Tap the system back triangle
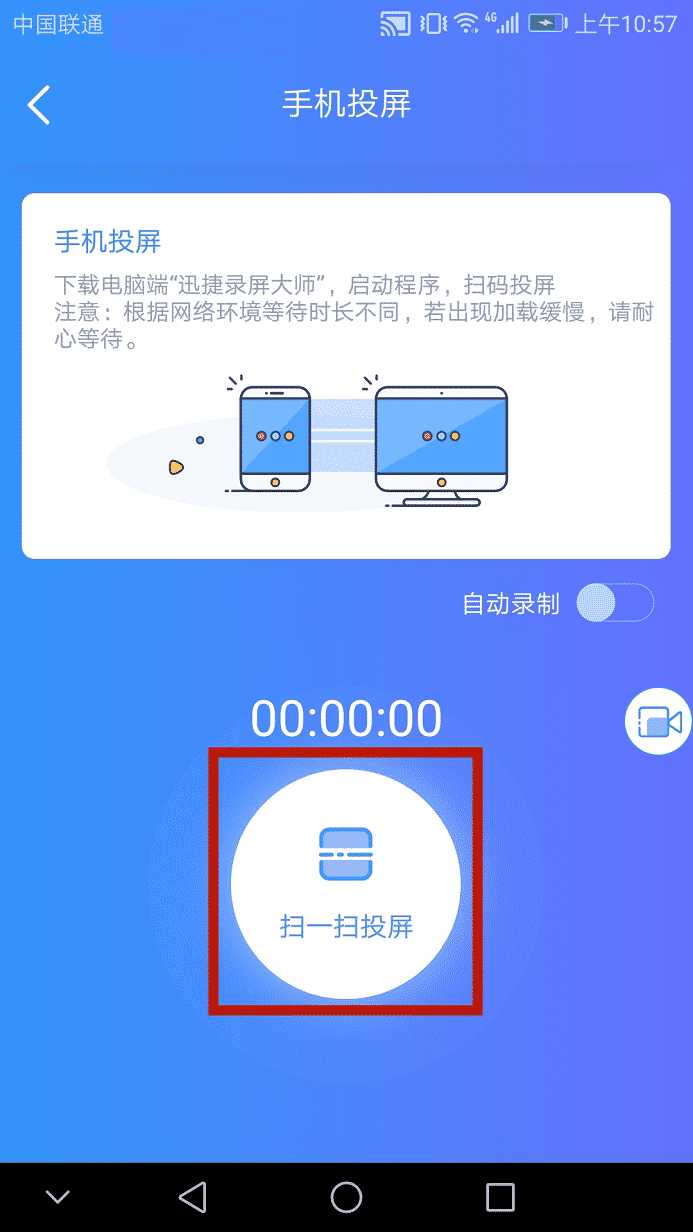This screenshot has width=693, height=1232. [x=192, y=1196]
